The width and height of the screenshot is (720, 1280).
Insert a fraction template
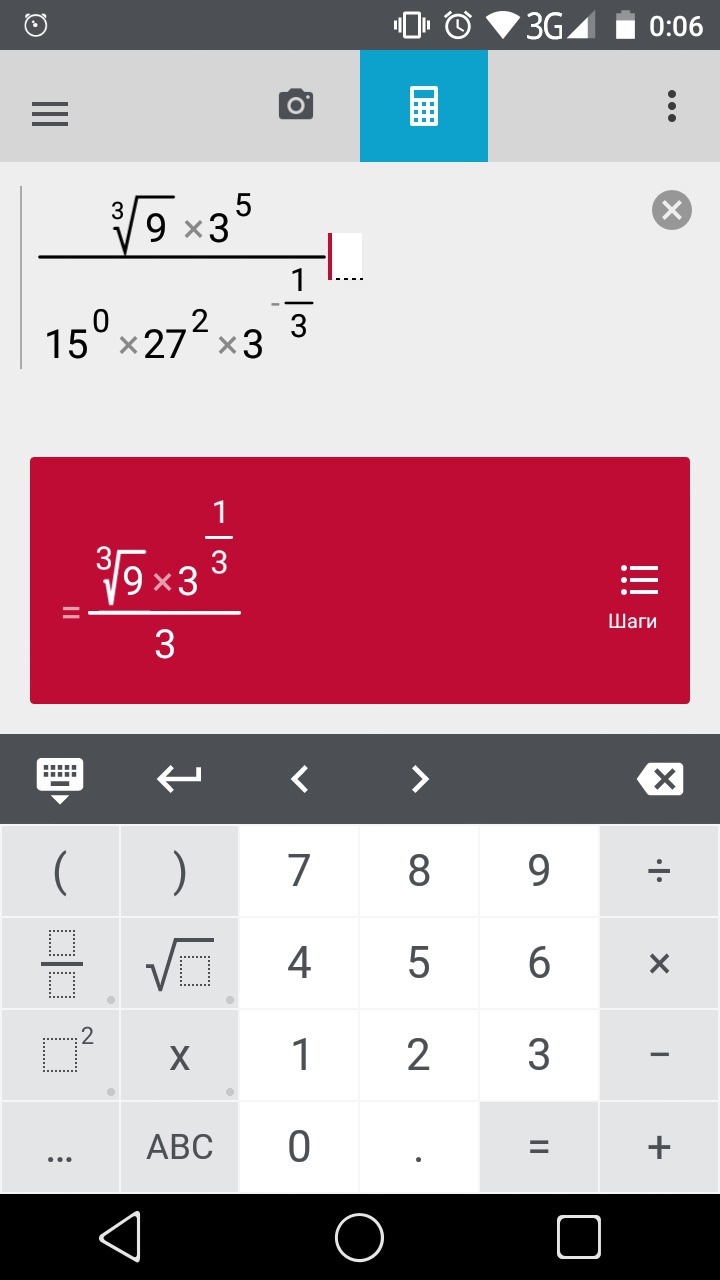coord(61,963)
